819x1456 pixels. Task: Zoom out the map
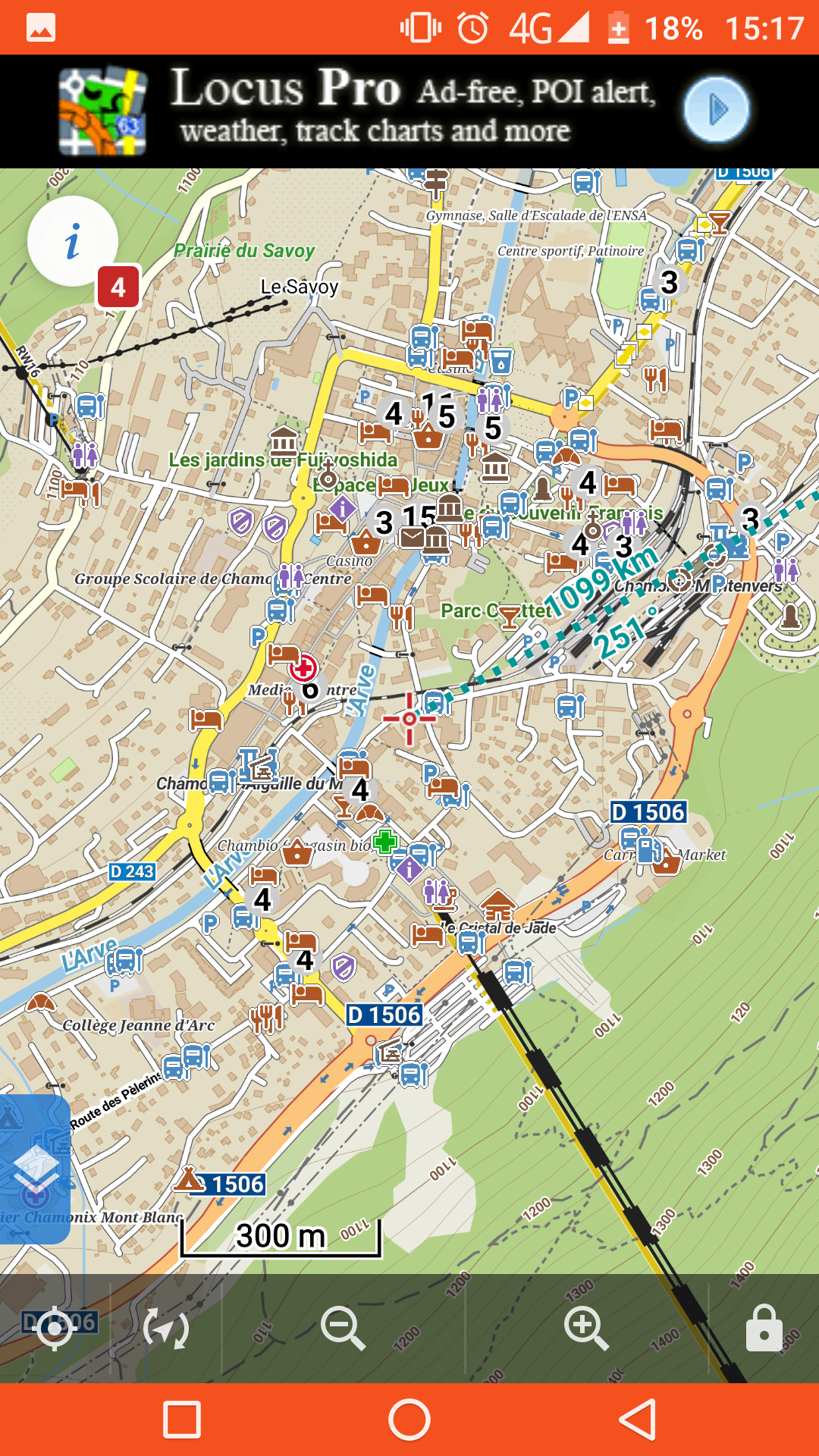343,1328
